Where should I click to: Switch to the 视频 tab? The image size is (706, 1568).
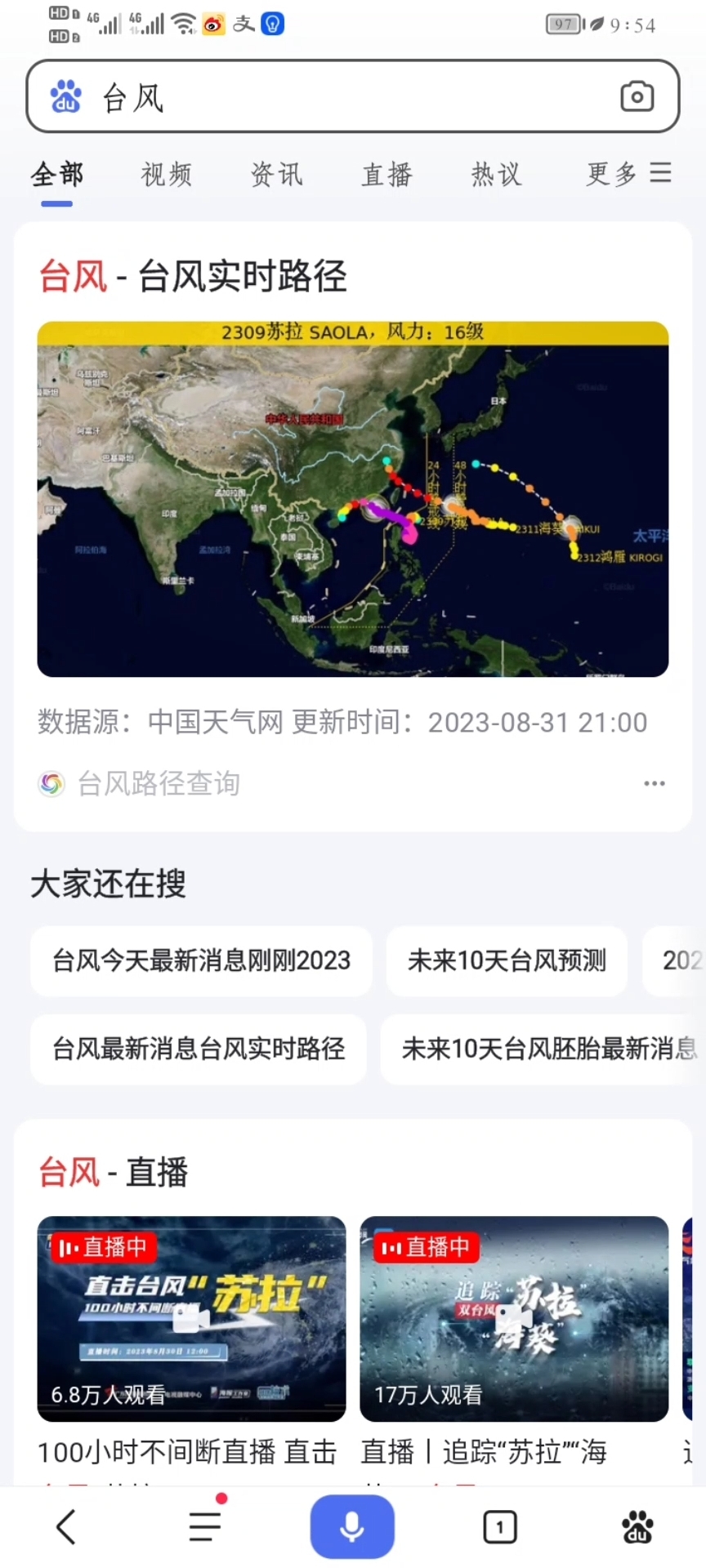pos(166,174)
